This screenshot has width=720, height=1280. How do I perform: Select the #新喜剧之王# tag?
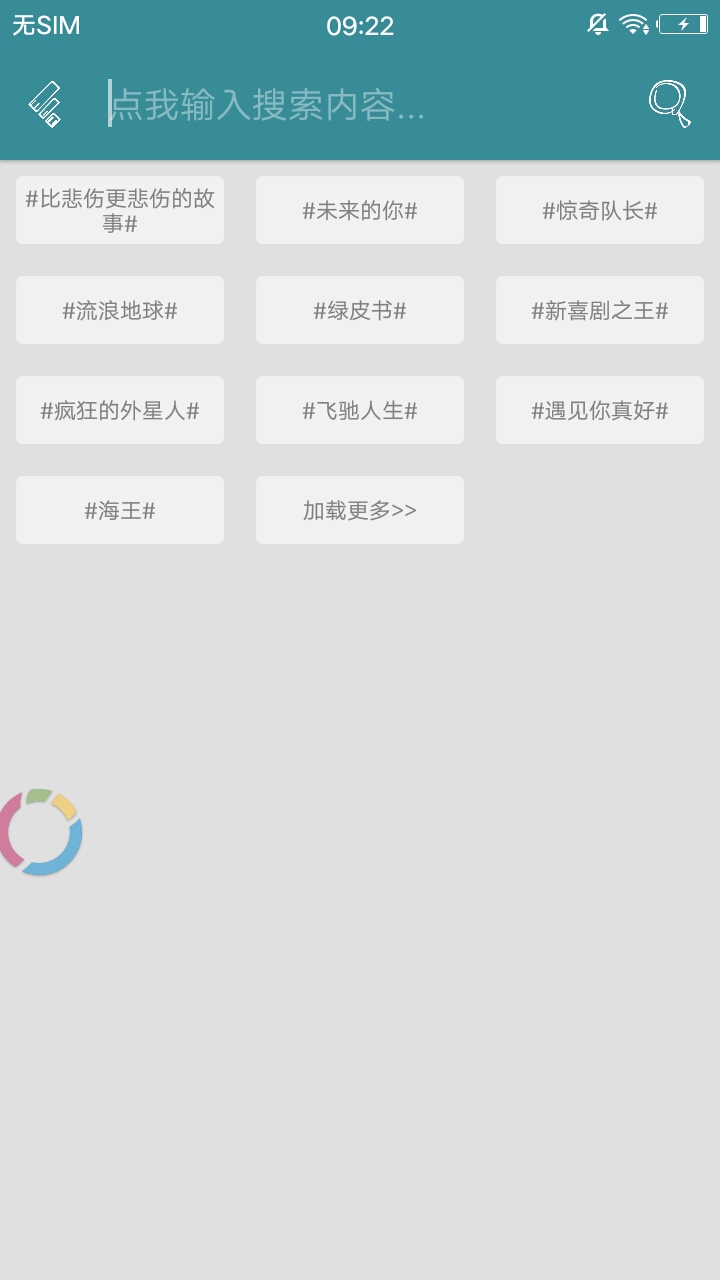point(600,310)
